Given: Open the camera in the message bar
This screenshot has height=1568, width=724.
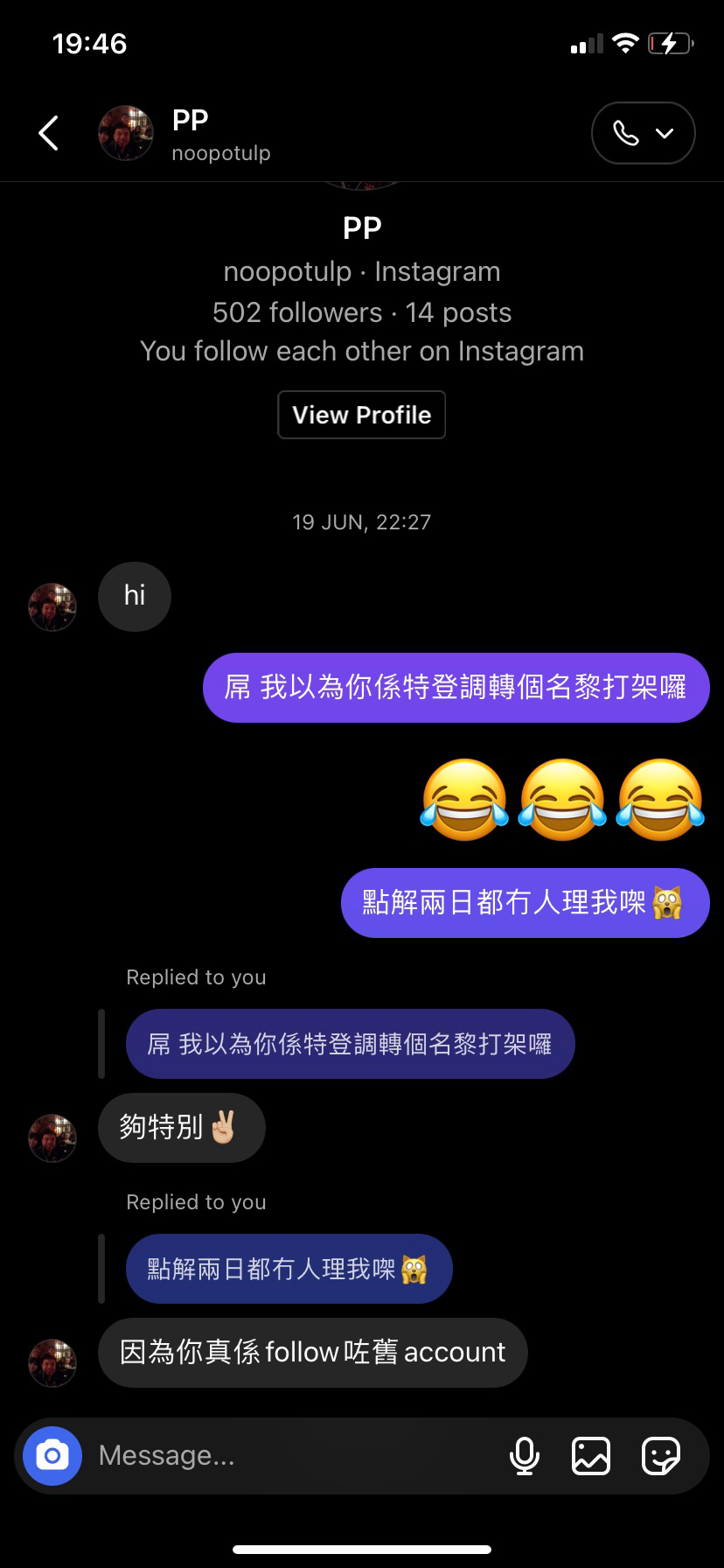Looking at the screenshot, I should tap(52, 1456).
